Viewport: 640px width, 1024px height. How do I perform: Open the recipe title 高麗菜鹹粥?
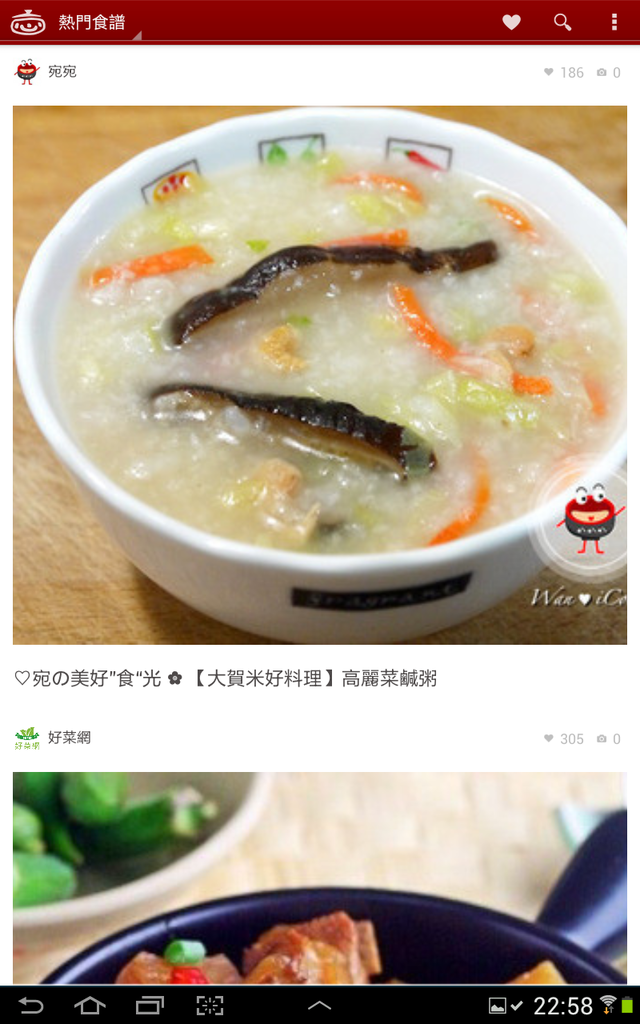click(226, 679)
